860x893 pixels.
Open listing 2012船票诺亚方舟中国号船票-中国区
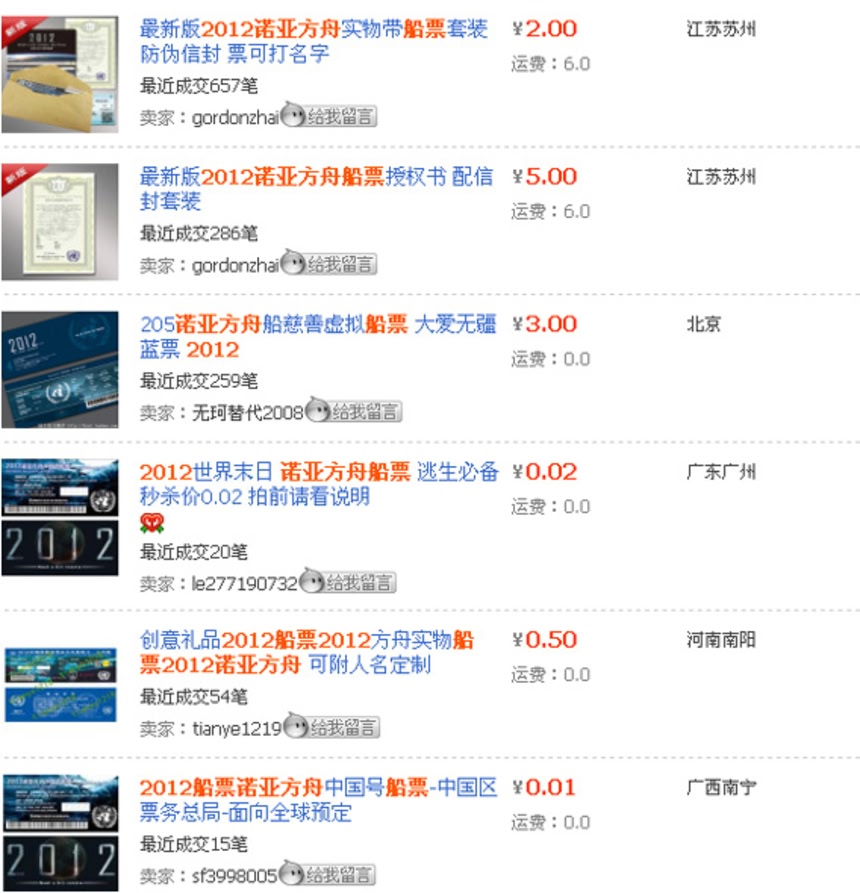tap(319, 799)
